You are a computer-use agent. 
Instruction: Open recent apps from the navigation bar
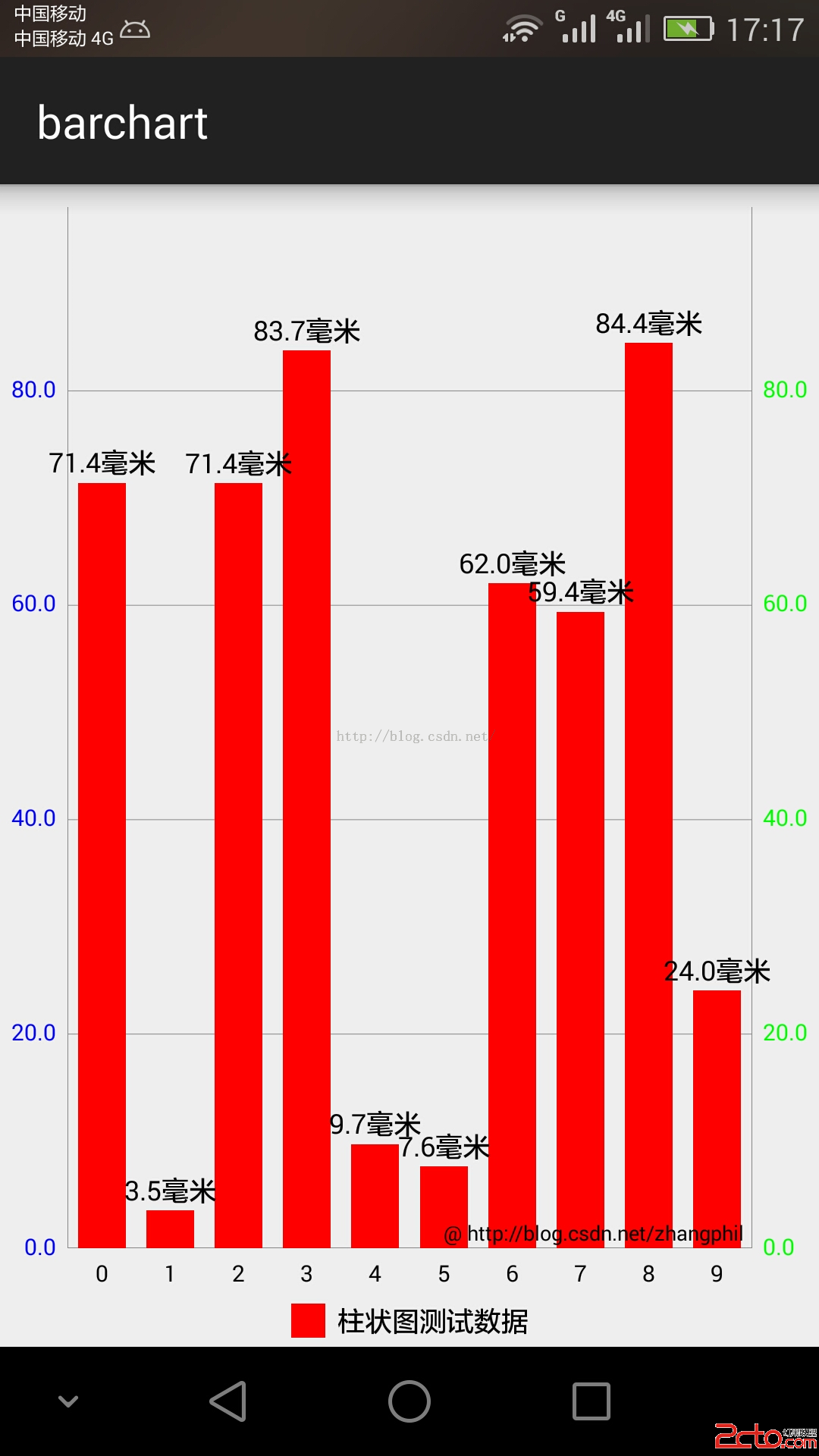click(x=591, y=1401)
